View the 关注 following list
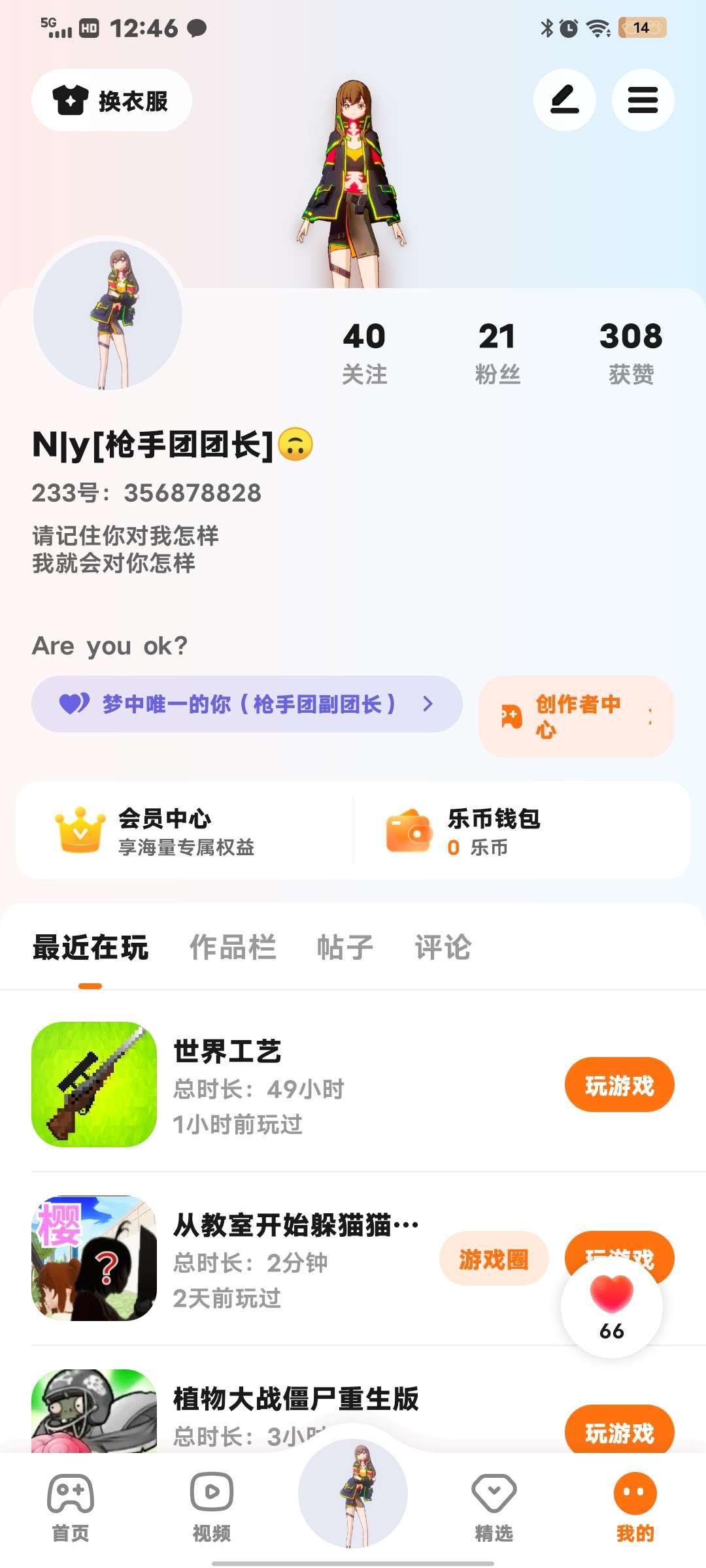The image size is (706, 1568). [x=364, y=353]
